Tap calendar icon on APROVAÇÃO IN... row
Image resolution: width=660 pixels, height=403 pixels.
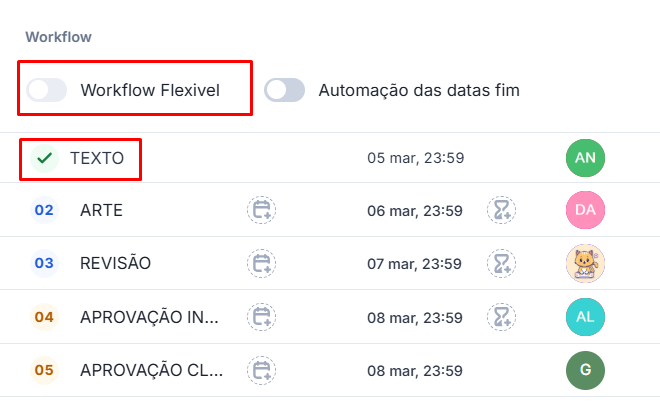coord(262,317)
